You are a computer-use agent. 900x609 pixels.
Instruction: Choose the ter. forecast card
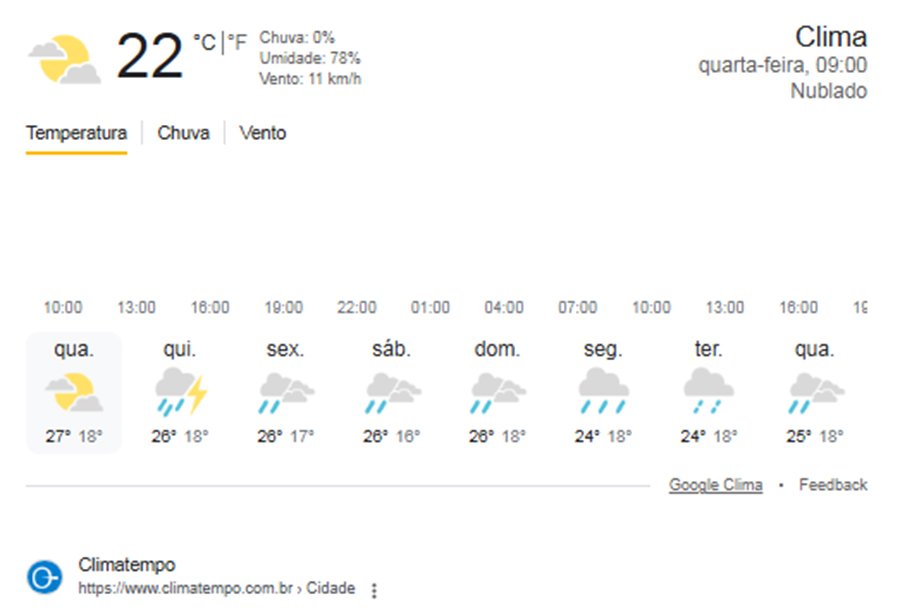(x=708, y=392)
